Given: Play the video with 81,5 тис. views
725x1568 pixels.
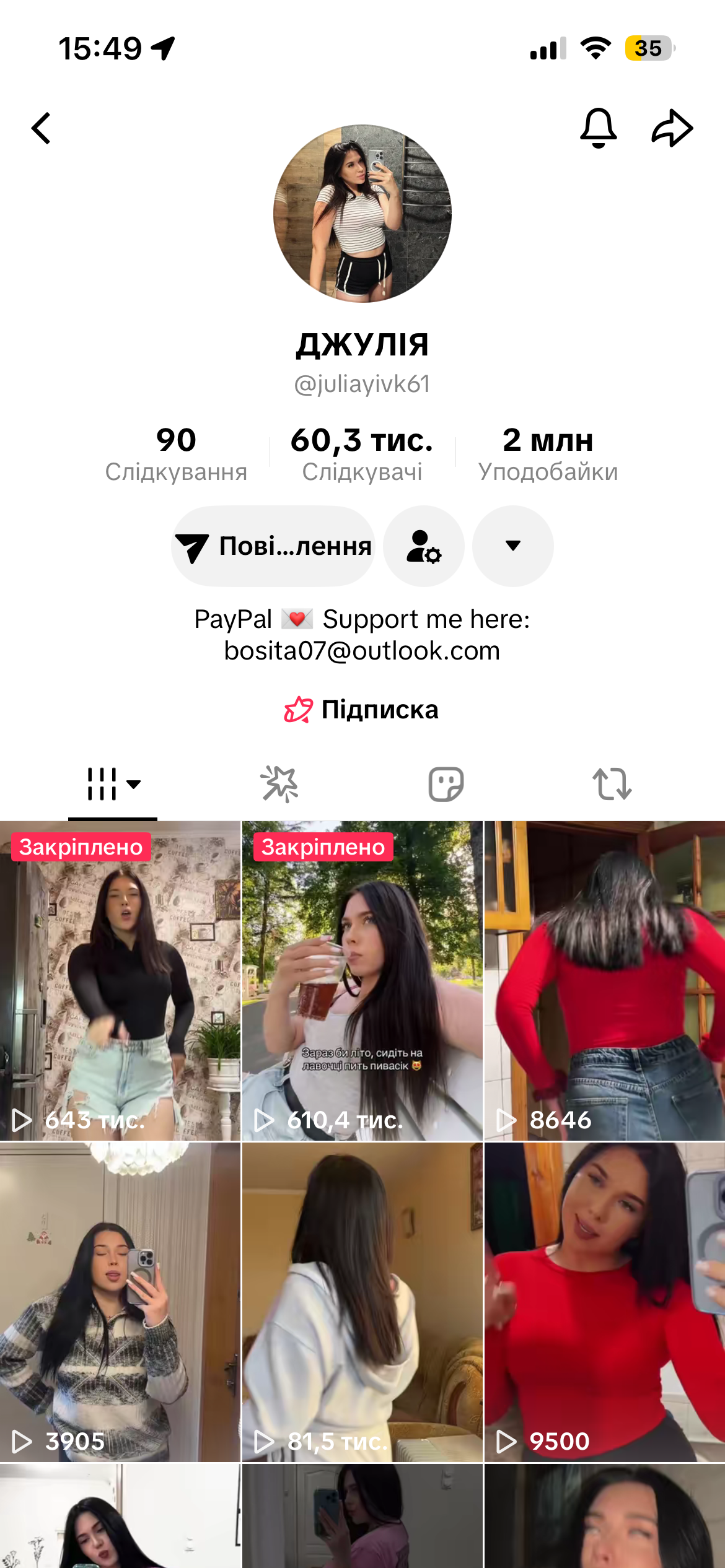Looking at the screenshot, I should [x=362, y=1302].
